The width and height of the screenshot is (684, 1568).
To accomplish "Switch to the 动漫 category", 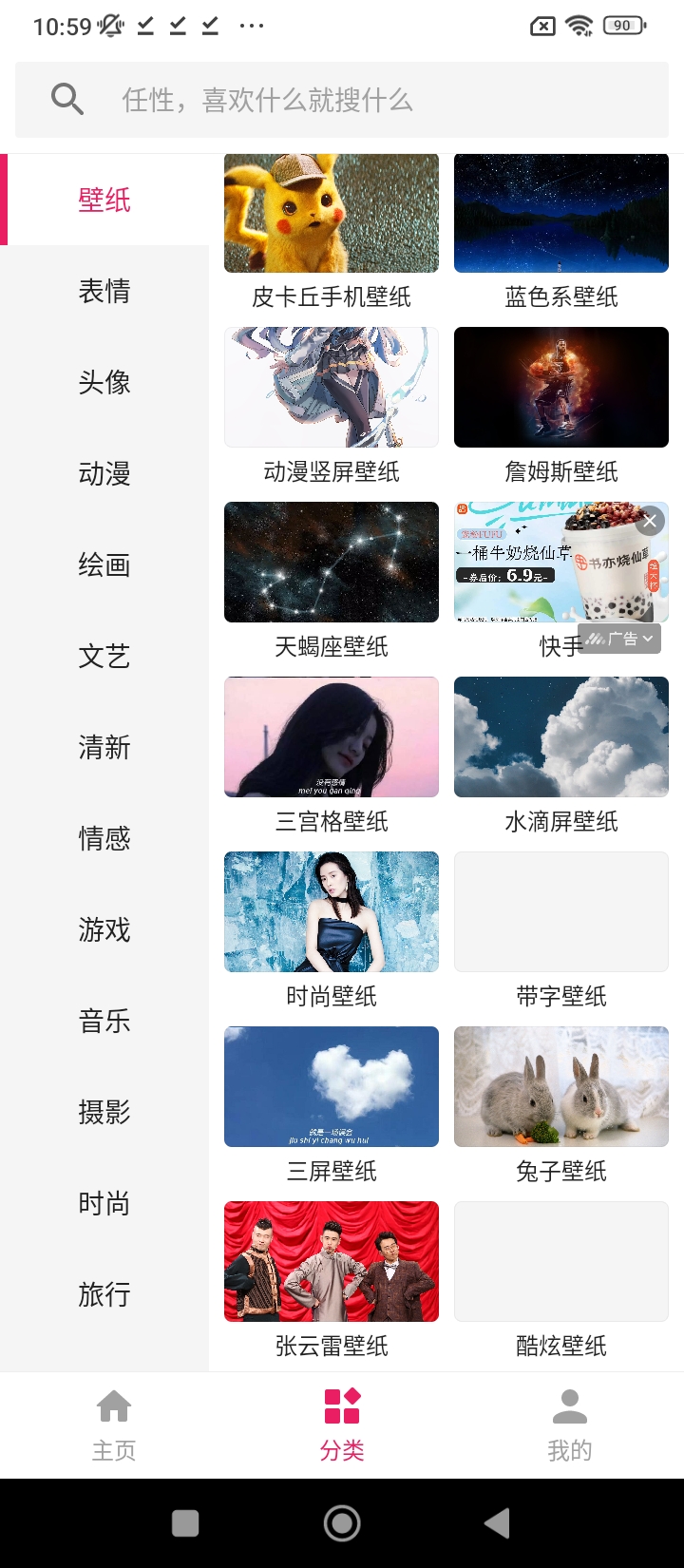I will coord(104,473).
